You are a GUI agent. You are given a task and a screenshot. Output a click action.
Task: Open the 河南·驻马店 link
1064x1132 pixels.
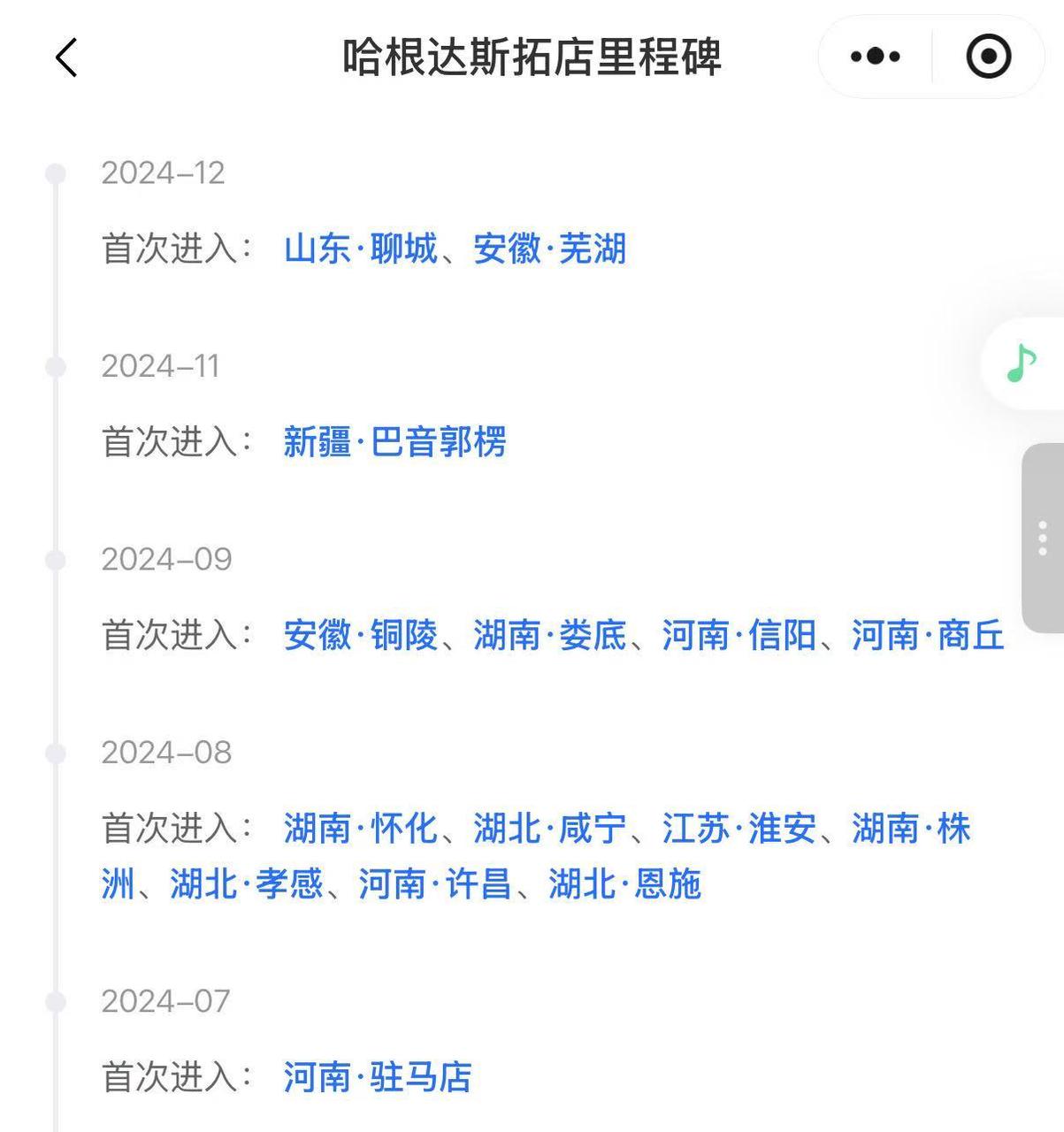(378, 1077)
